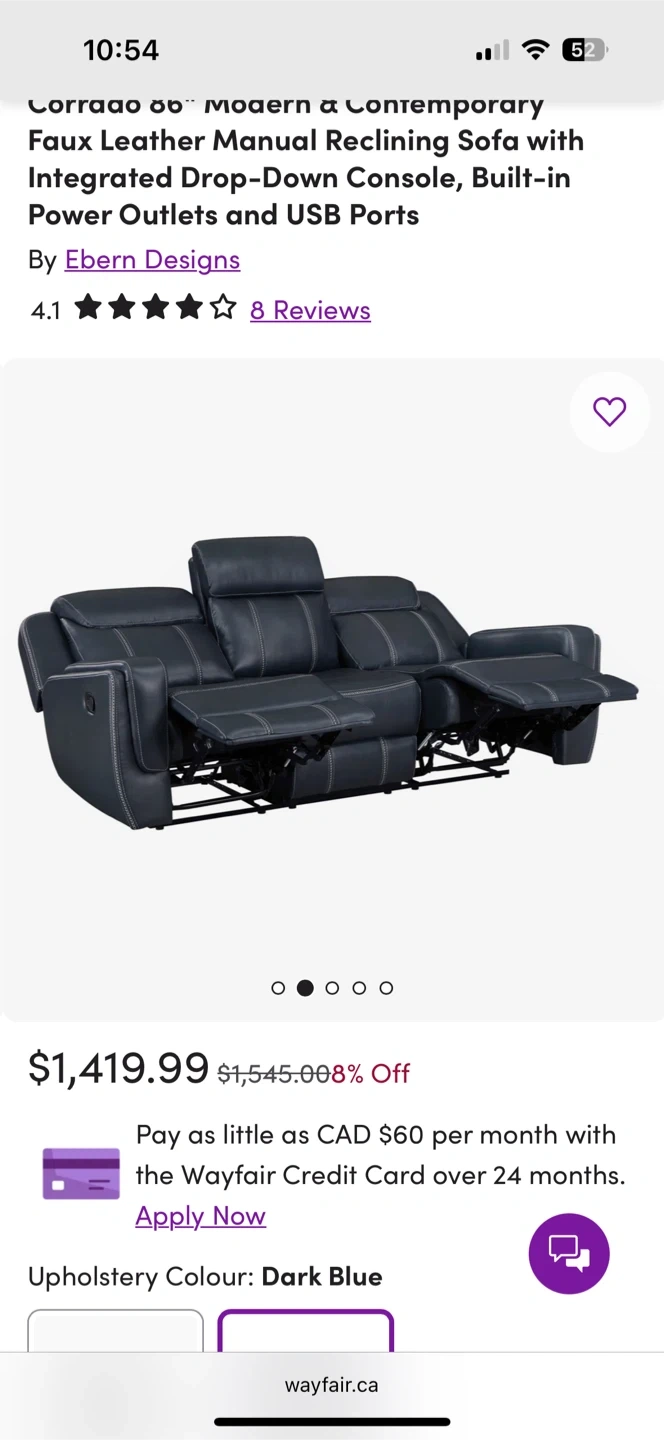The height and width of the screenshot is (1440, 664).
Task: Choose the Dark Blue upholstery swatch
Action: [x=305, y=1331]
